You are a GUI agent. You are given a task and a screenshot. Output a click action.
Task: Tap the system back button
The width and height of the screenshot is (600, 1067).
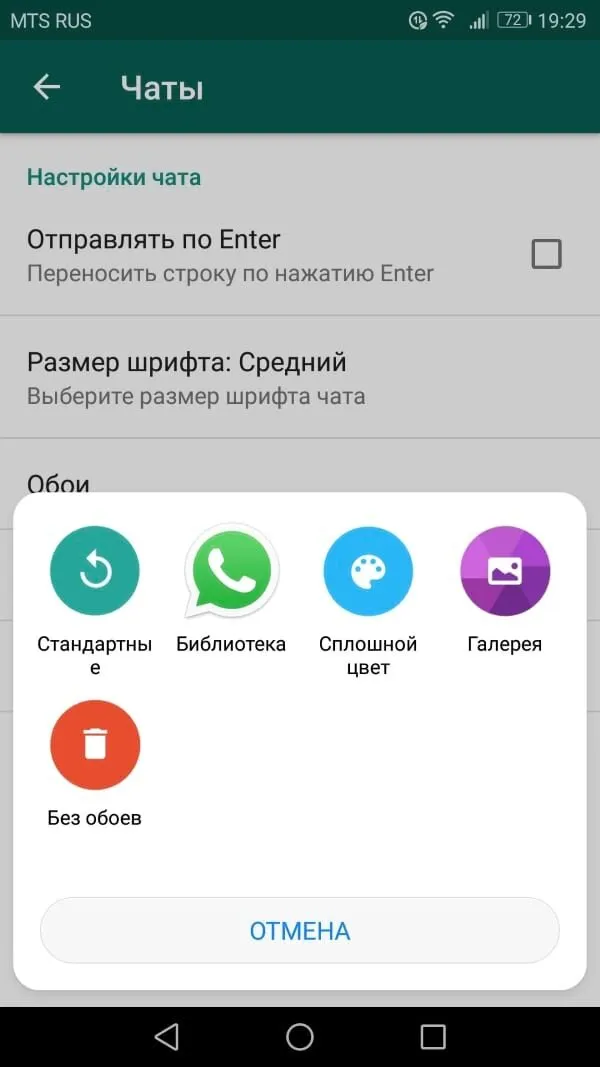pos(166,1036)
